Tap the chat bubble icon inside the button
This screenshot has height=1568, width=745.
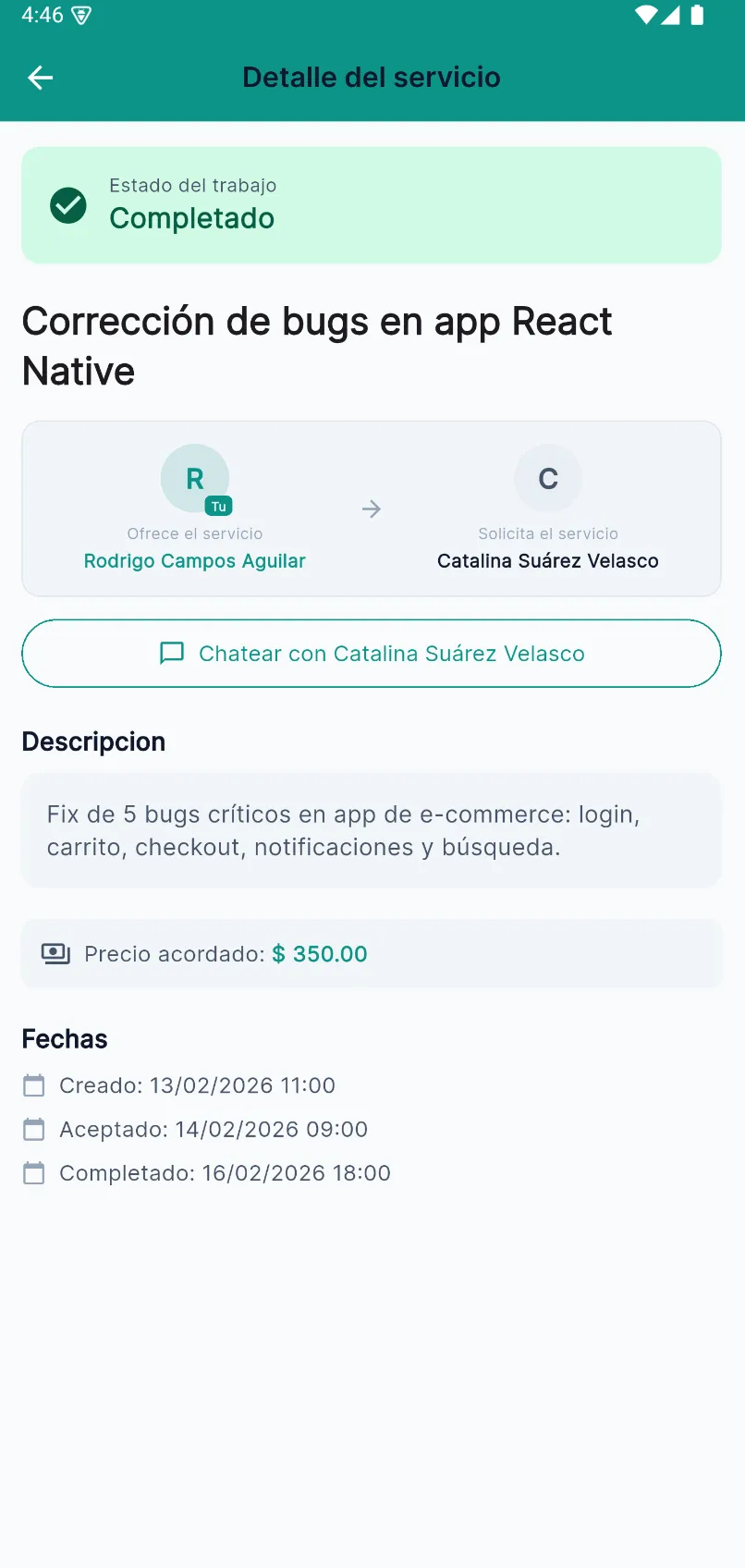(x=172, y=654)
